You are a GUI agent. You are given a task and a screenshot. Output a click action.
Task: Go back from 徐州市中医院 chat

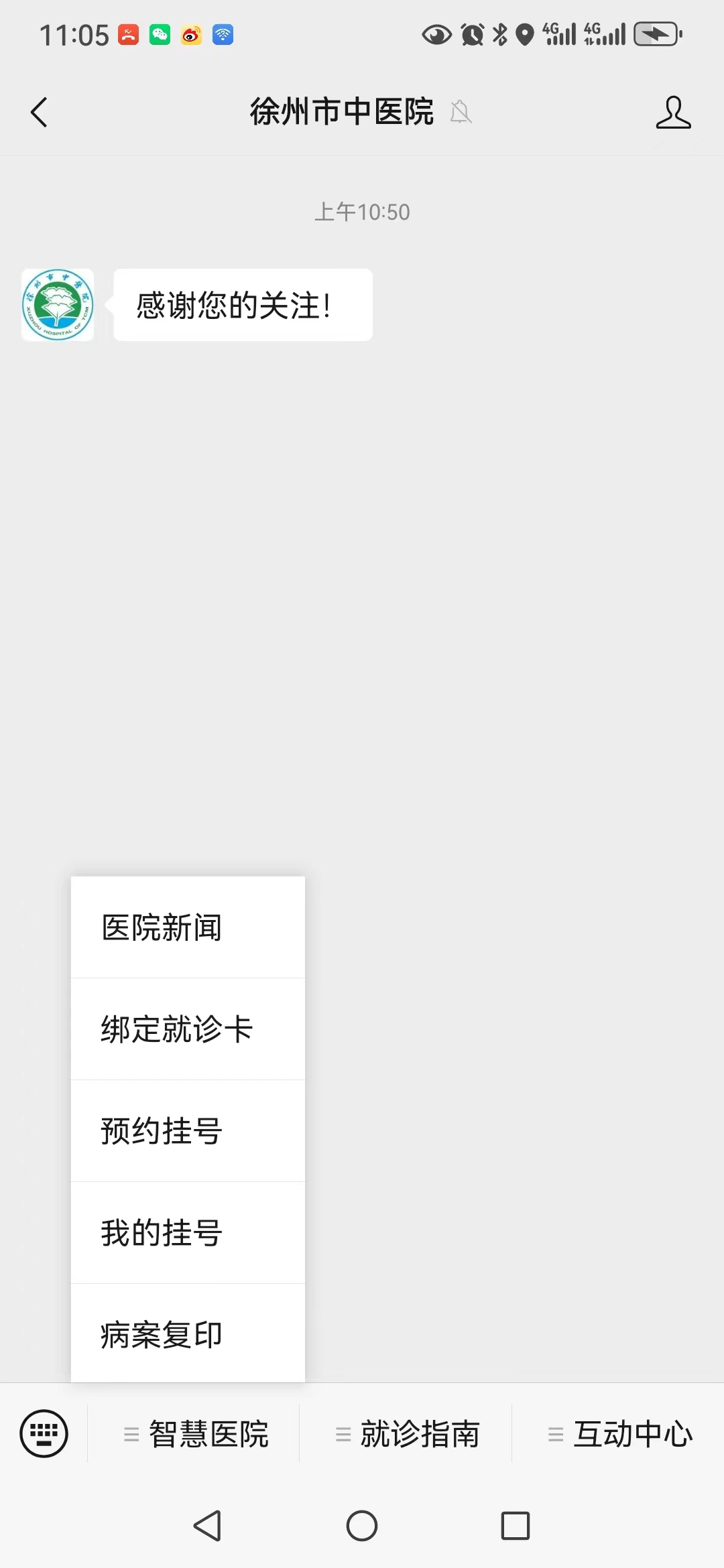point(40,112)
